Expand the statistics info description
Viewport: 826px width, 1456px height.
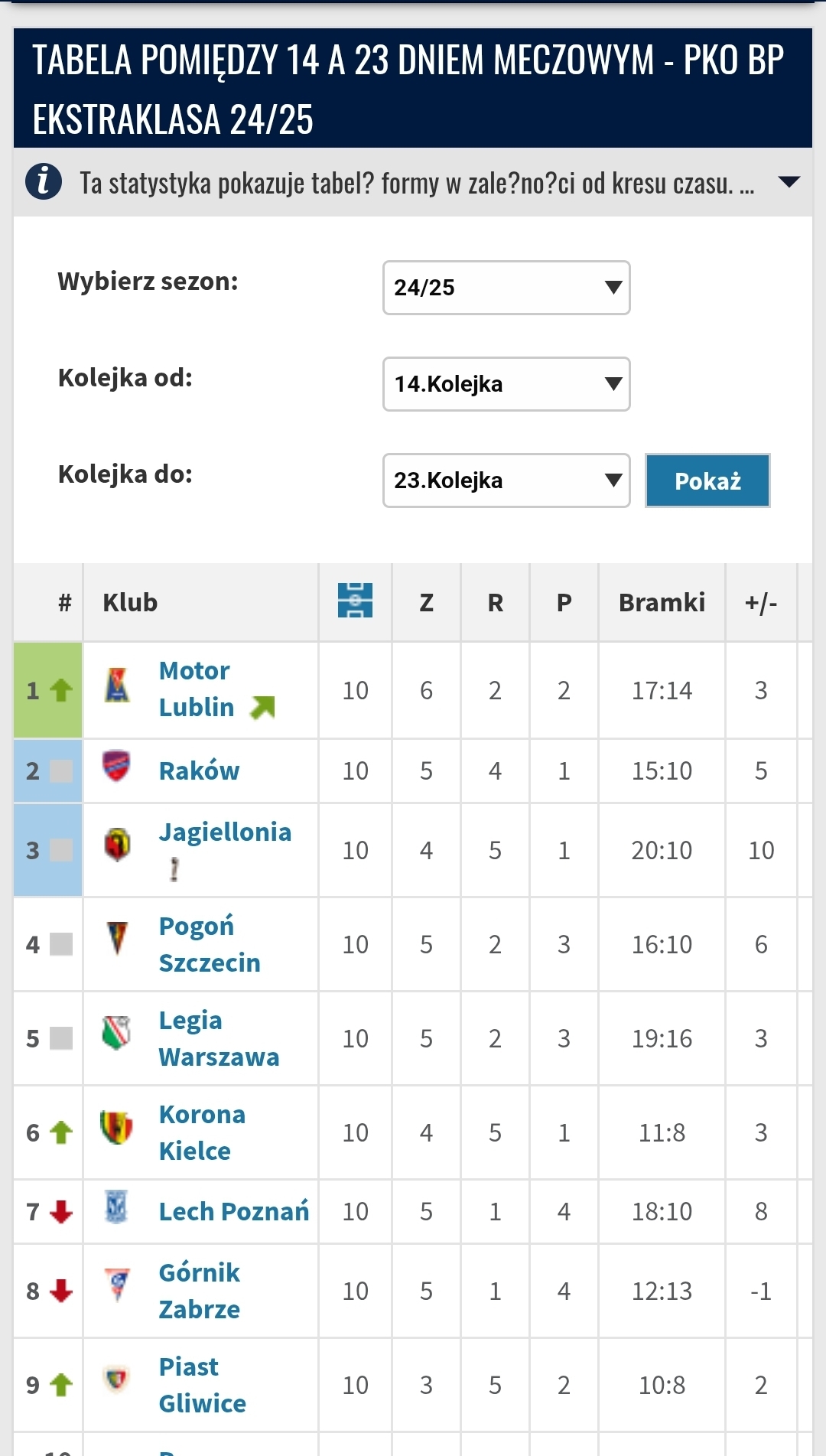click(788, 182)
